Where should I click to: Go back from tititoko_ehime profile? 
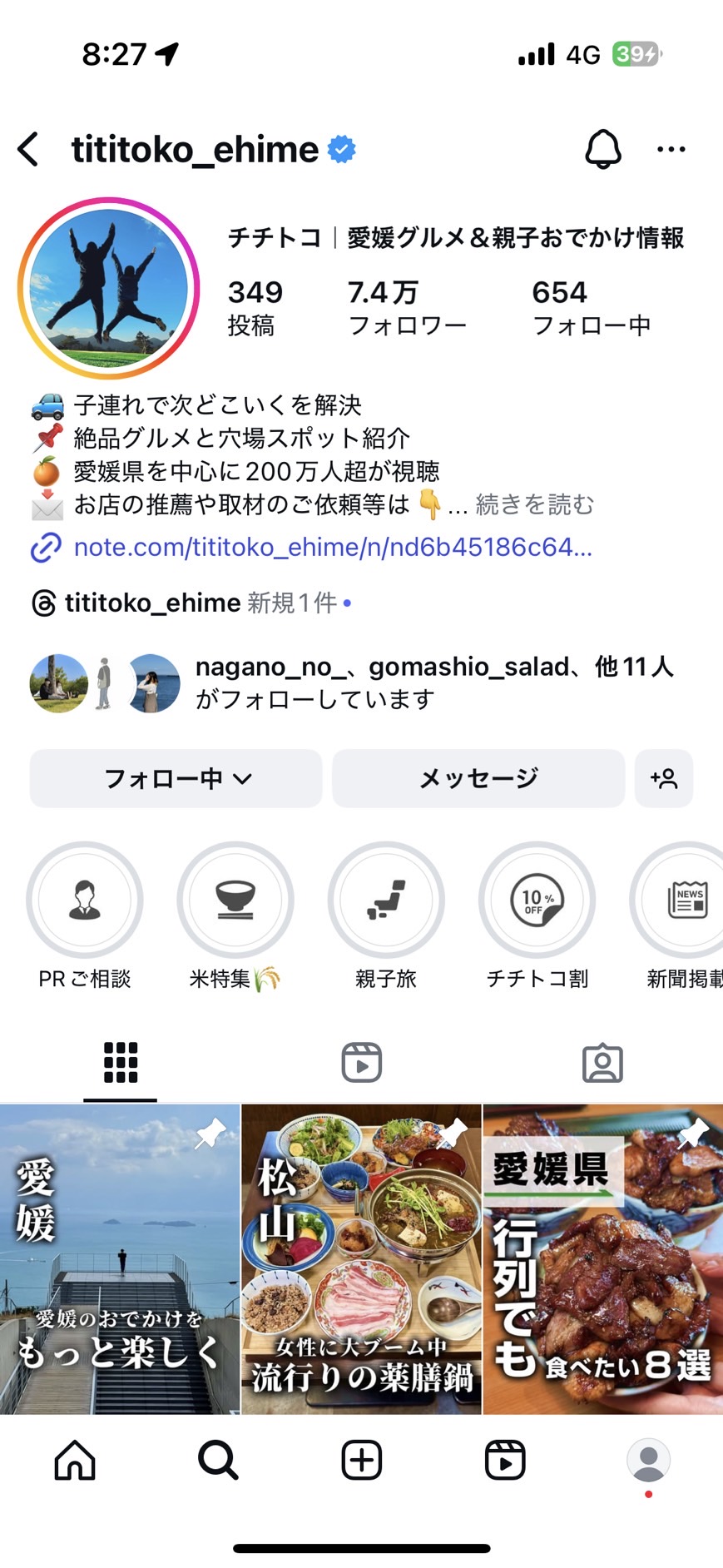point(28,150)
